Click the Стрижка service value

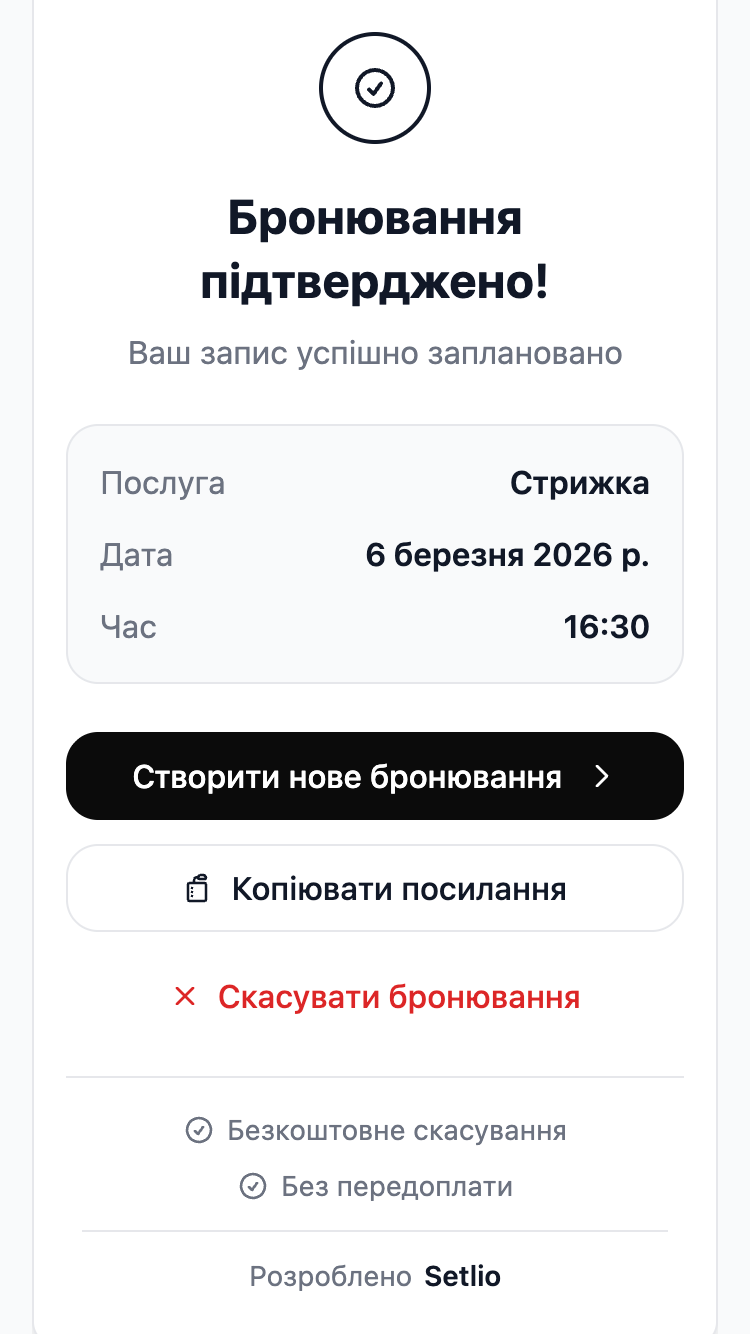click(580, 483)
